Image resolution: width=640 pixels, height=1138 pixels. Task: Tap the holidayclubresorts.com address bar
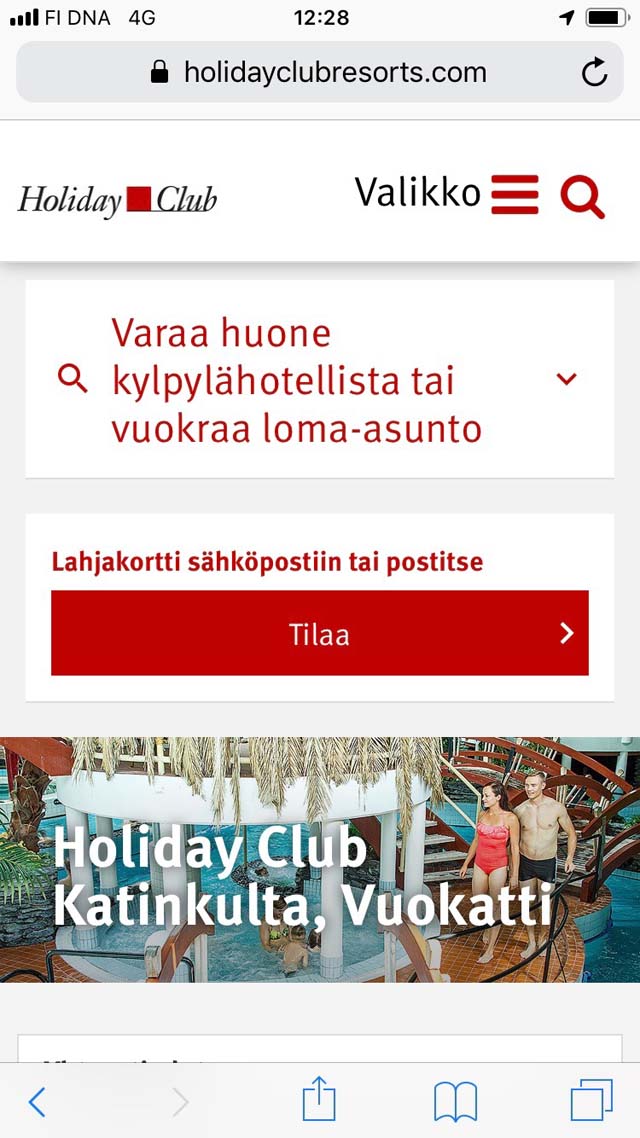319,72
